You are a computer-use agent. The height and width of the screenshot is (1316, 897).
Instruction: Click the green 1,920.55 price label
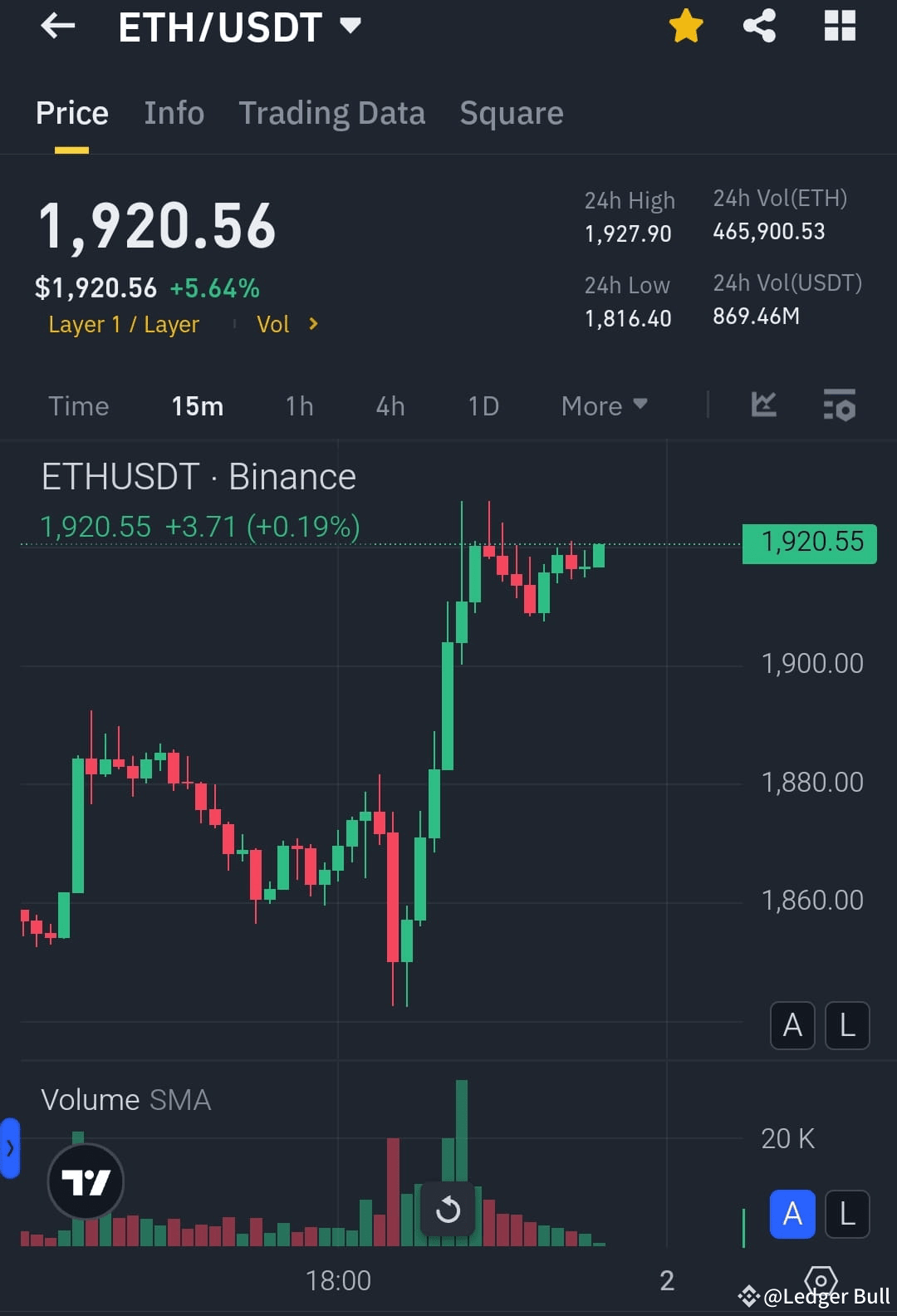tap(808, 542)
